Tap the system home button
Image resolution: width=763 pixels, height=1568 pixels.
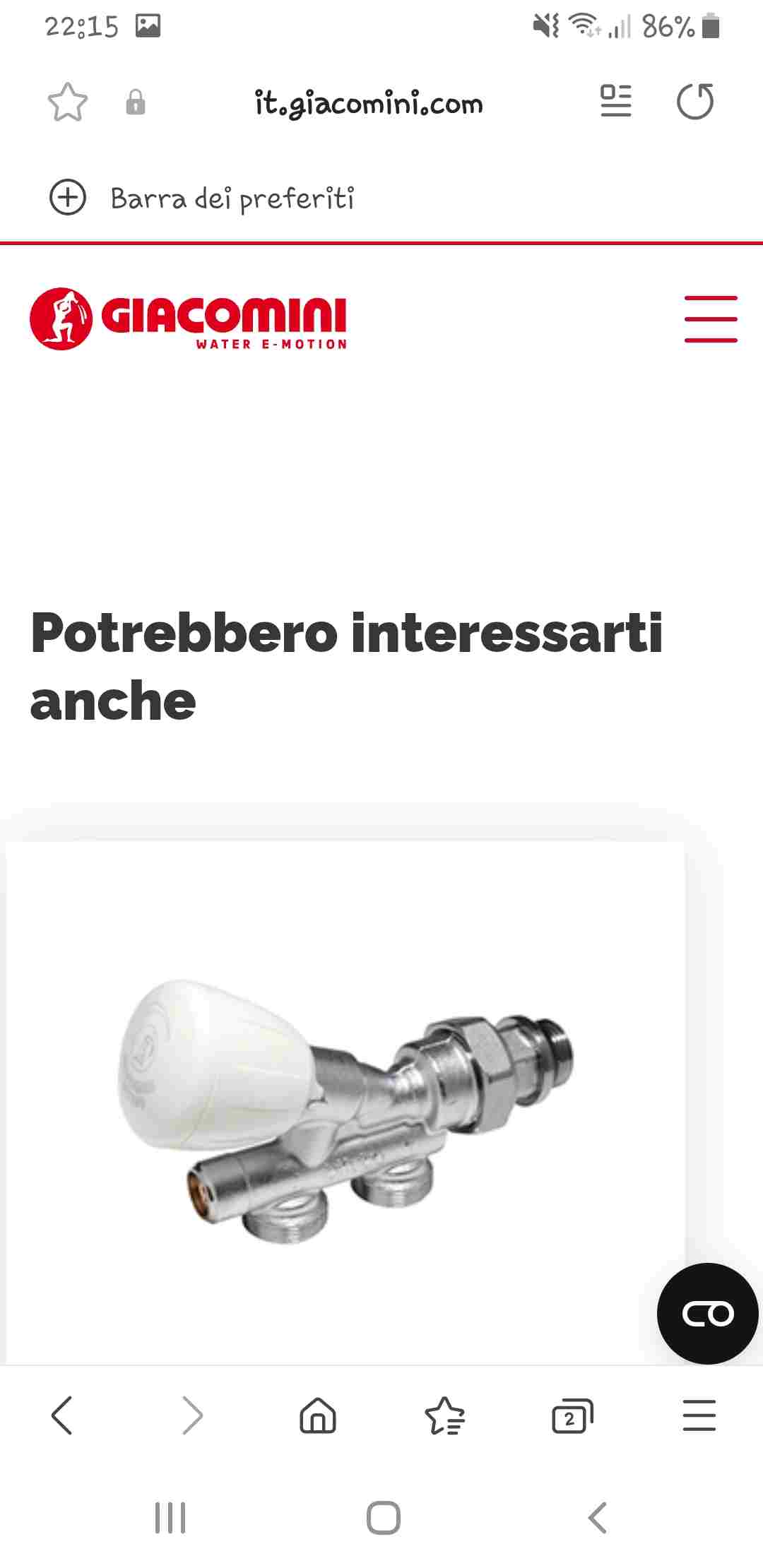384,1517
